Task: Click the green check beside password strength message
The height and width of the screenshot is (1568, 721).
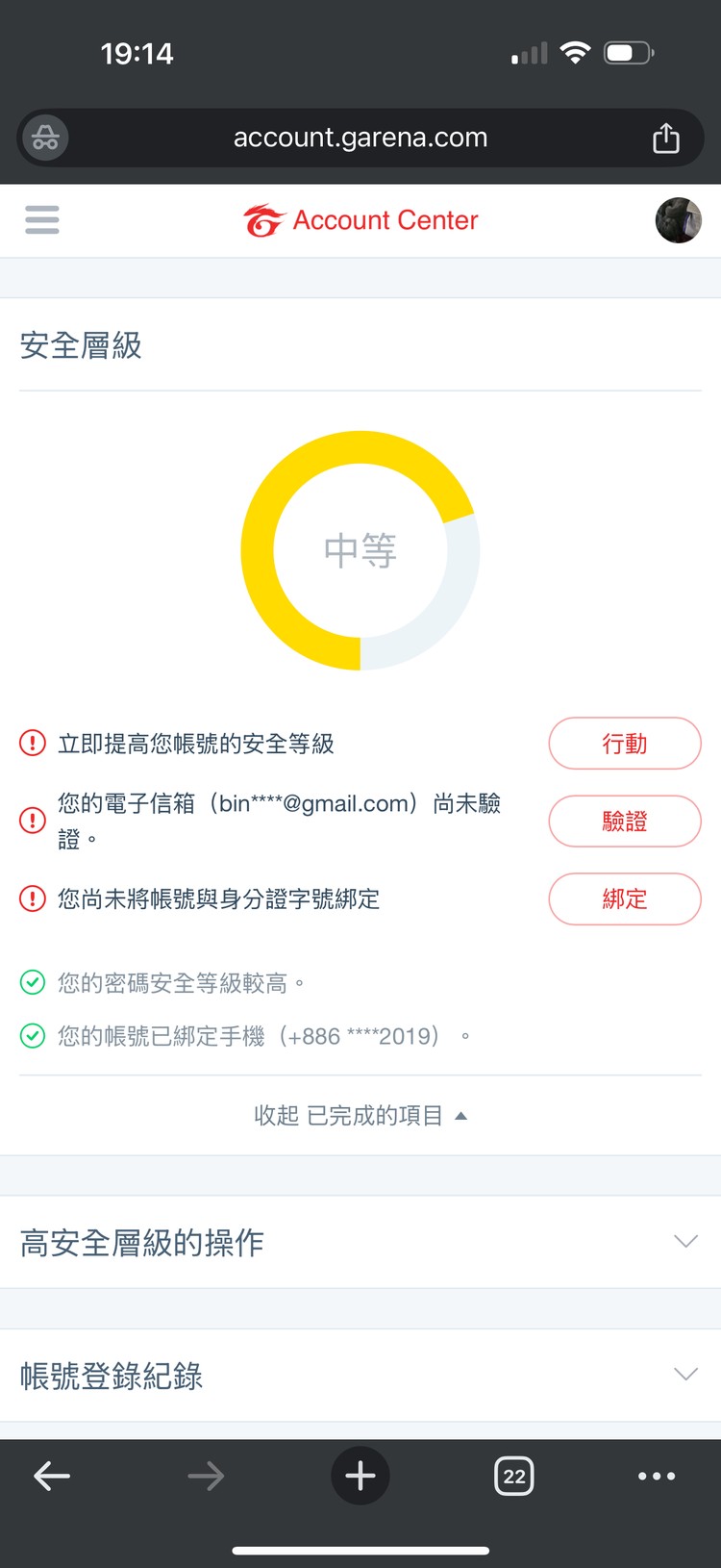Action: (x=32, y=983)
